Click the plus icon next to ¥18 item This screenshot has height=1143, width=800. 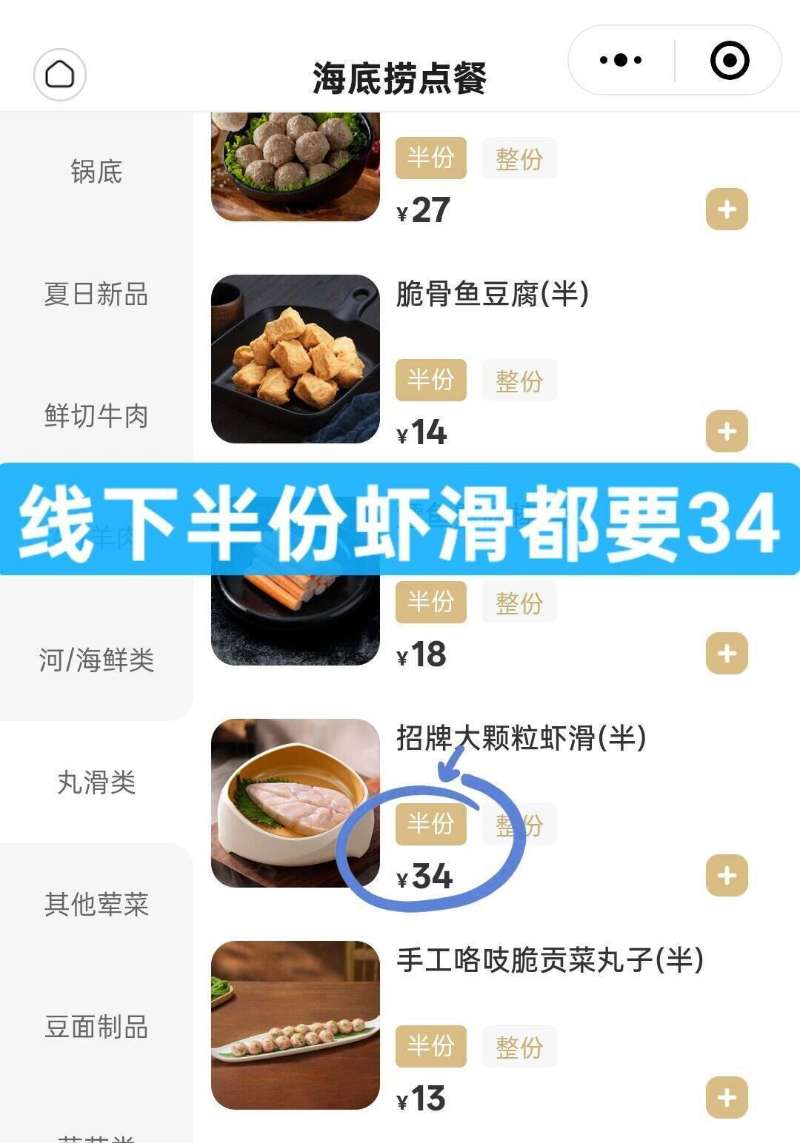727,655
